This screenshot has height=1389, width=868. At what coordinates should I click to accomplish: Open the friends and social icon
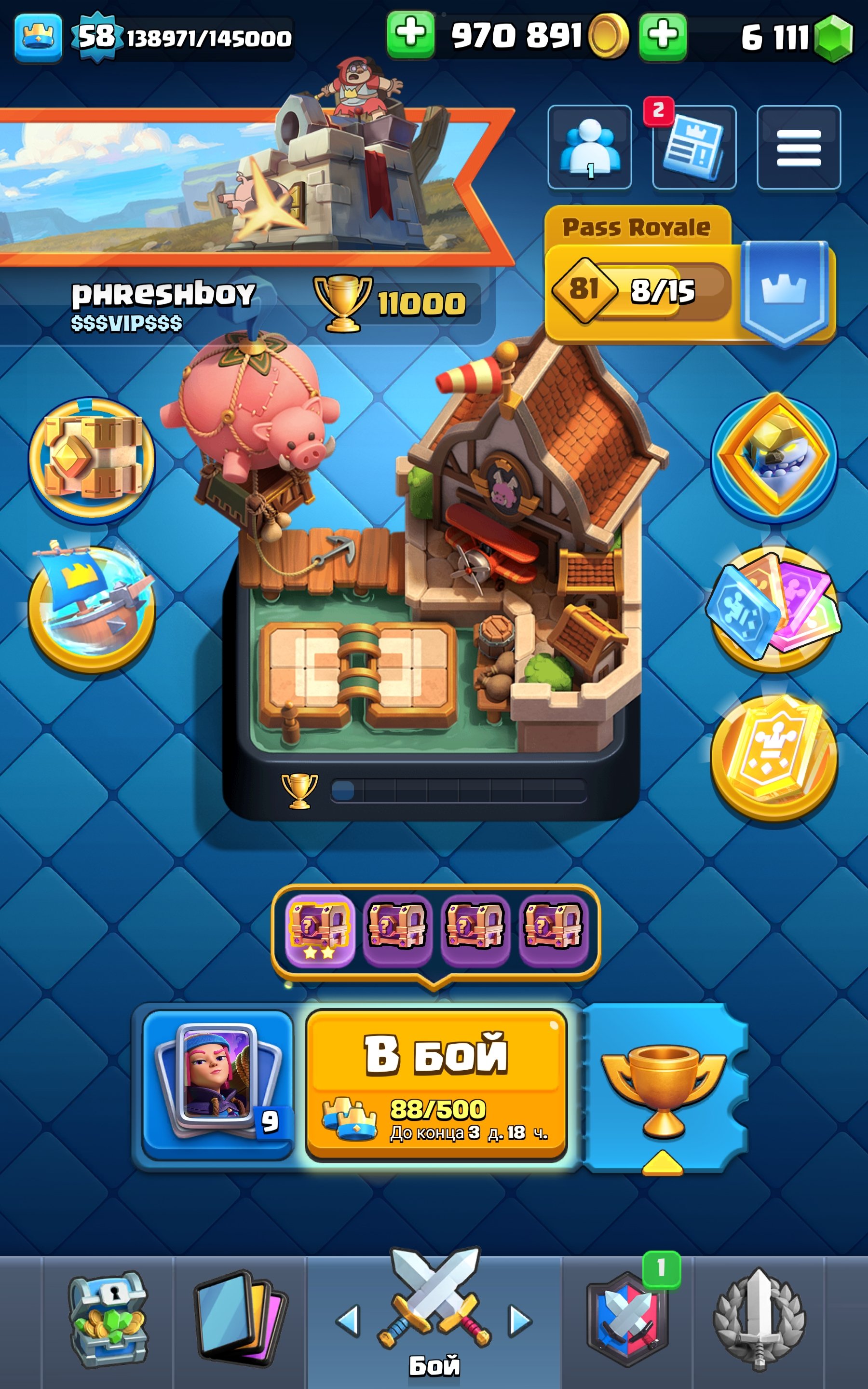click(x=590, y=147)
